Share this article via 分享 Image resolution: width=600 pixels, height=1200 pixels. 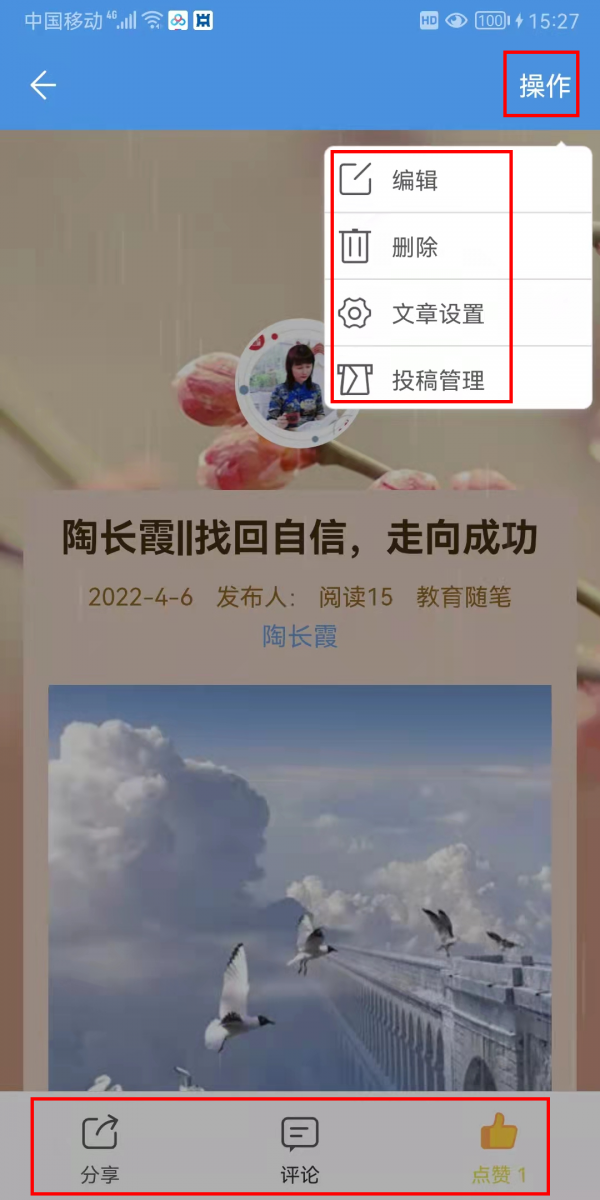point(100,1148)
